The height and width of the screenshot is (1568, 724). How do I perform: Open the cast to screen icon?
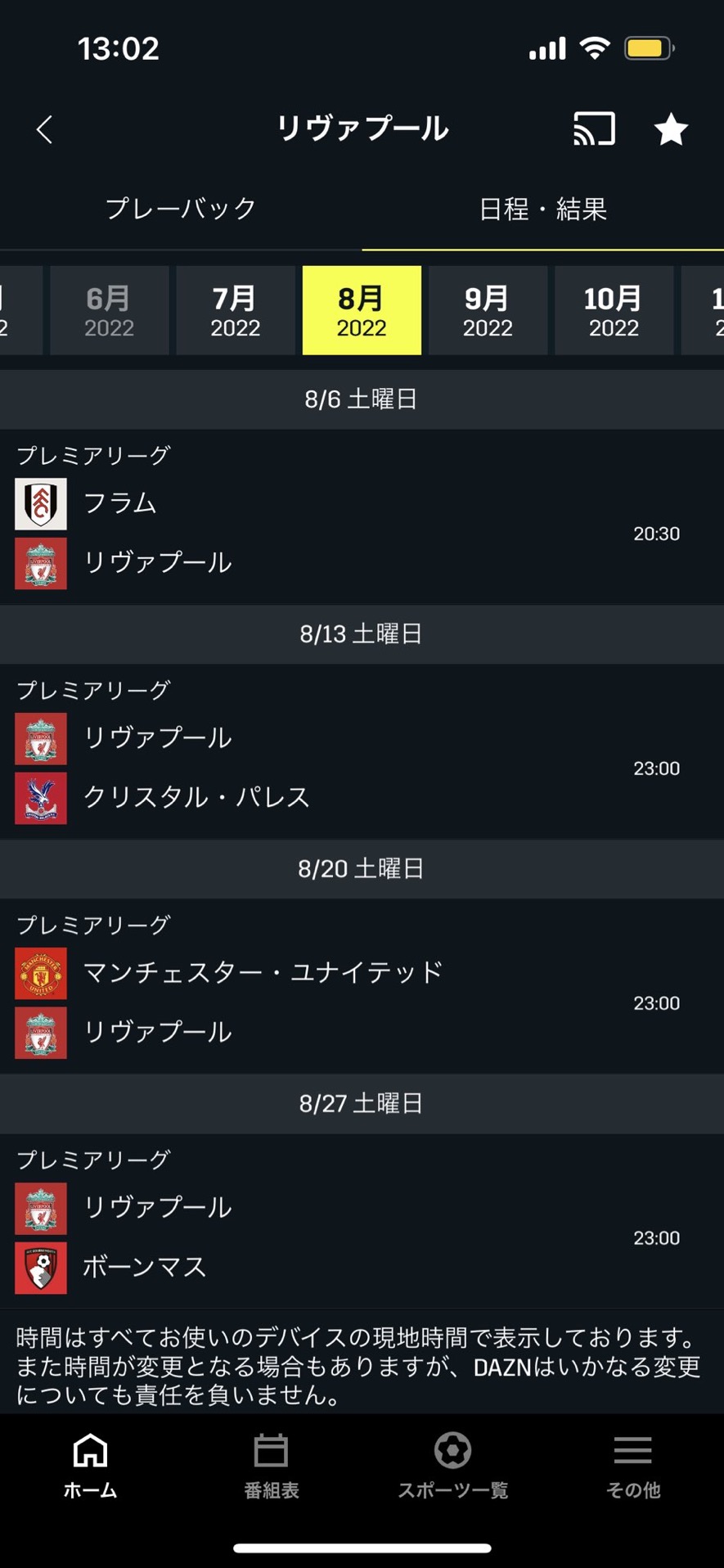(594, 129)
